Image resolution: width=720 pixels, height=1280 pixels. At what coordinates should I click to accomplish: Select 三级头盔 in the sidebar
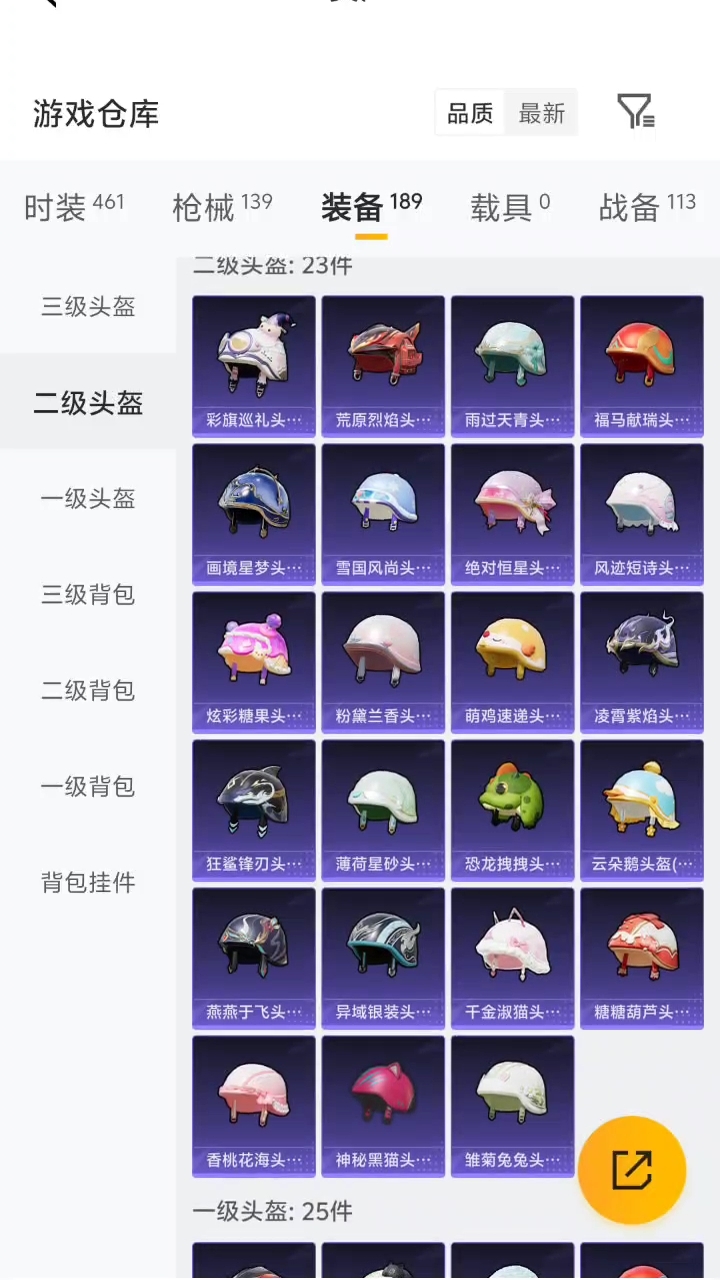88,306
